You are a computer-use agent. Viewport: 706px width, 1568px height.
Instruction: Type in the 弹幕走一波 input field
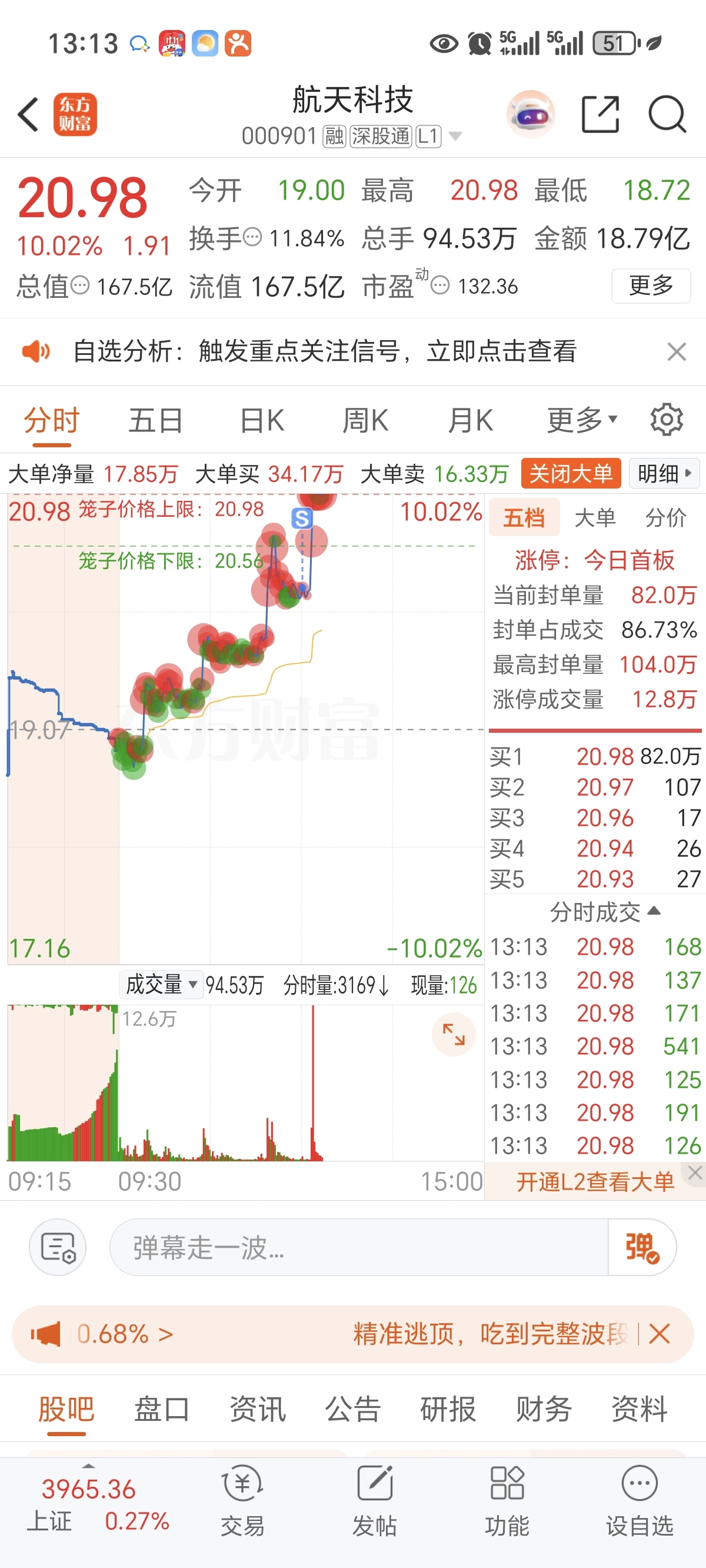pos(359,1247)
